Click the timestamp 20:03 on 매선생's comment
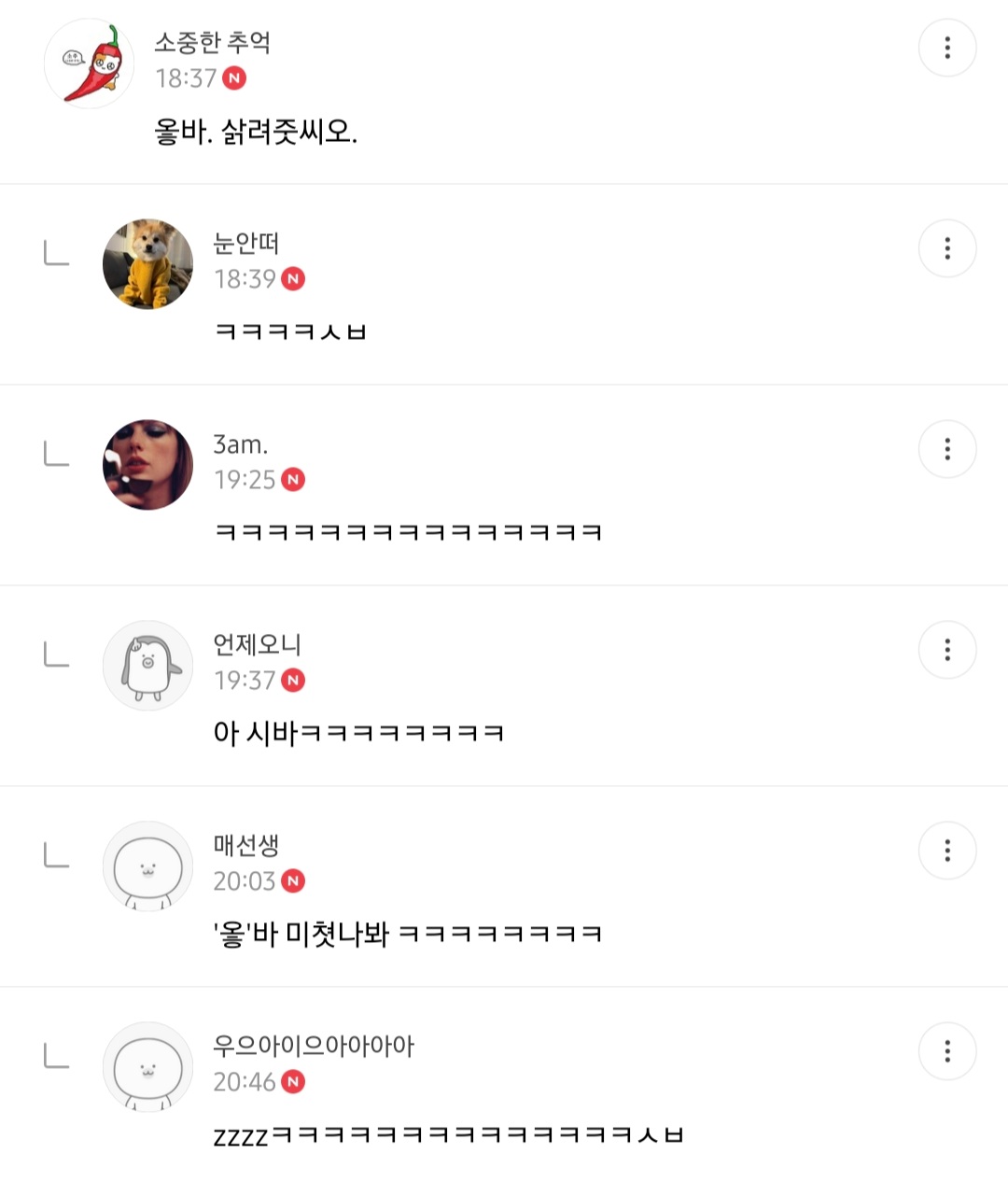 point(243,880)
